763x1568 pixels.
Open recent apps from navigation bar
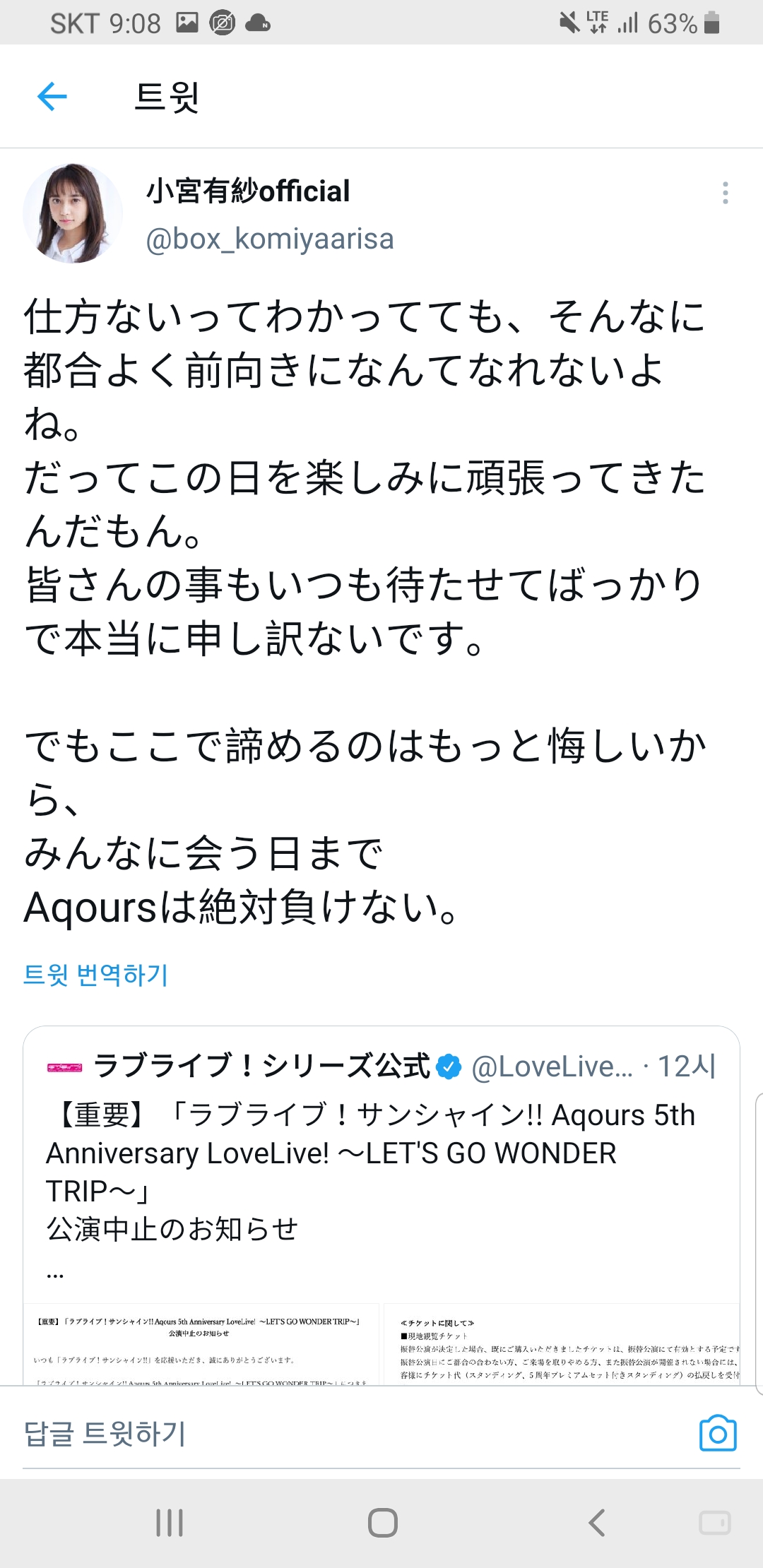(x=170, y=1523)
